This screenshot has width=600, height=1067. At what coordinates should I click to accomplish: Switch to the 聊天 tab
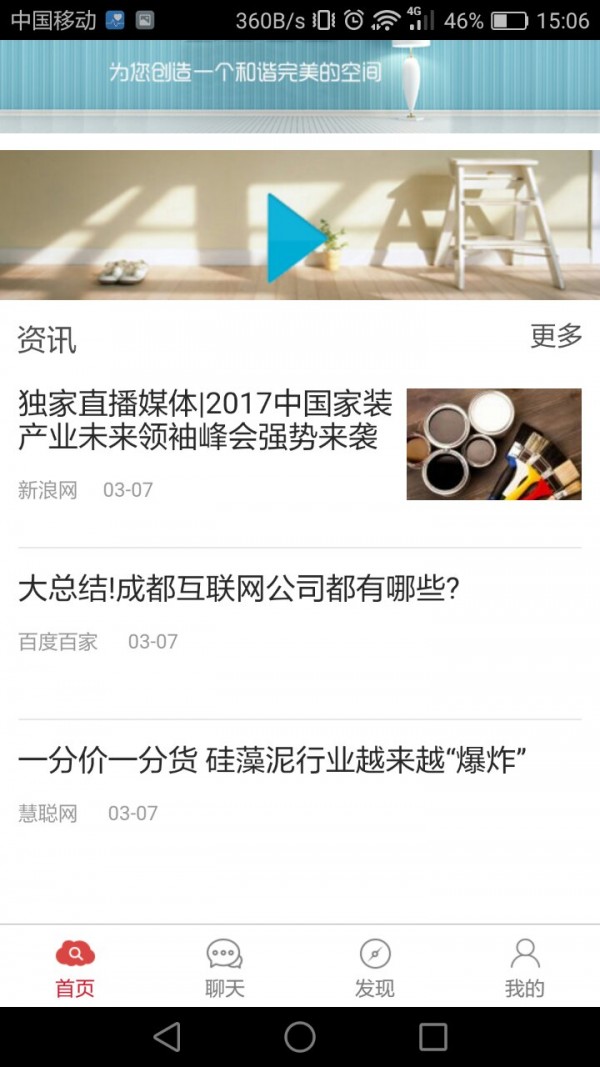tap(225, 968)
